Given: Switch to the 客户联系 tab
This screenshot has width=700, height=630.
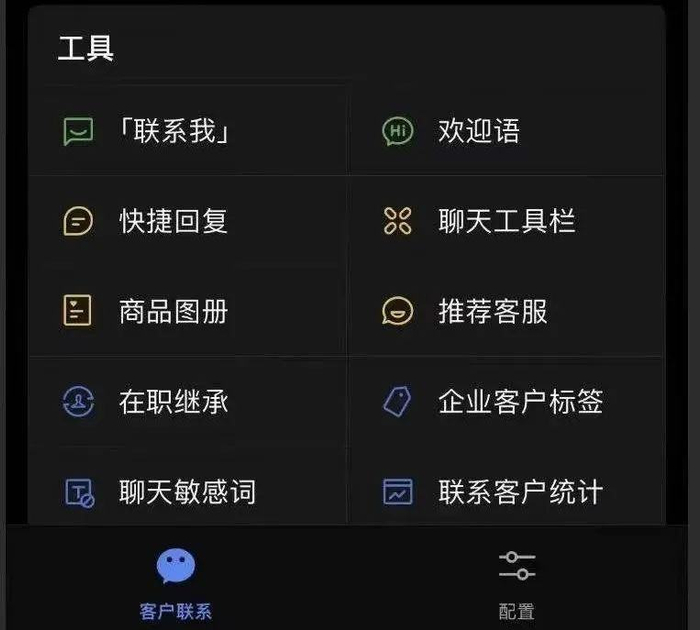Looking at the screenshot, I should (x=176, y=583).
